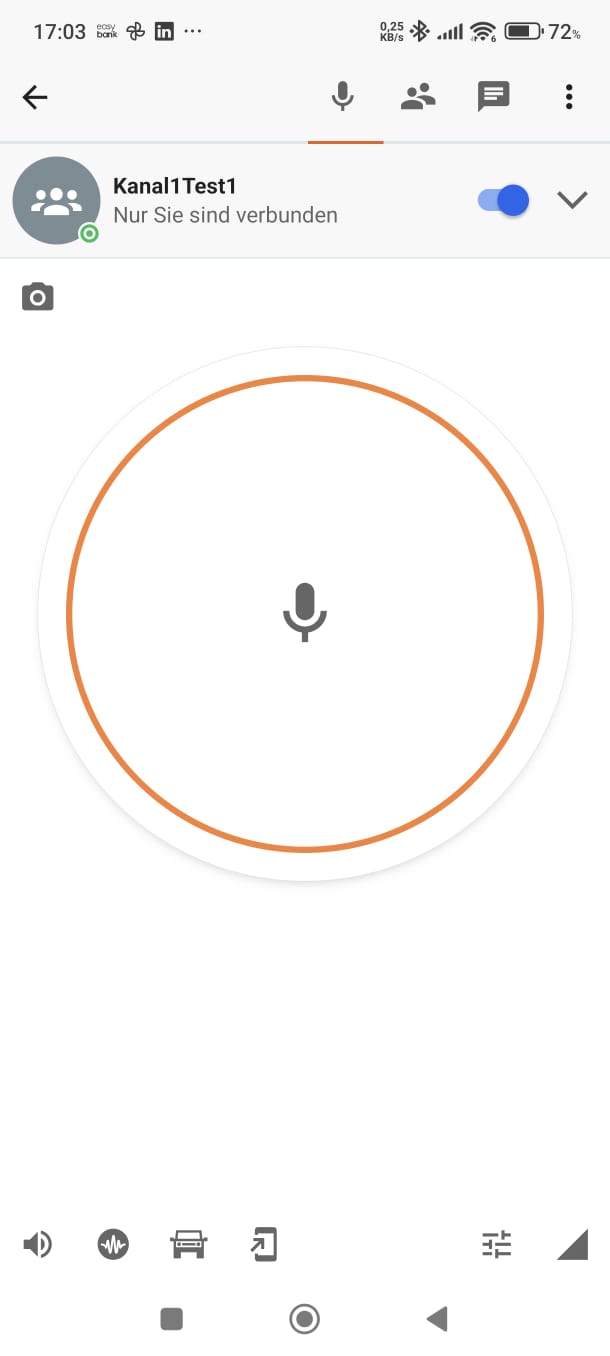Go back using the top arrow
Image resolution: width=610 pixels, height=1356 pixels.
pyautogui.click(x=35, y=97)
